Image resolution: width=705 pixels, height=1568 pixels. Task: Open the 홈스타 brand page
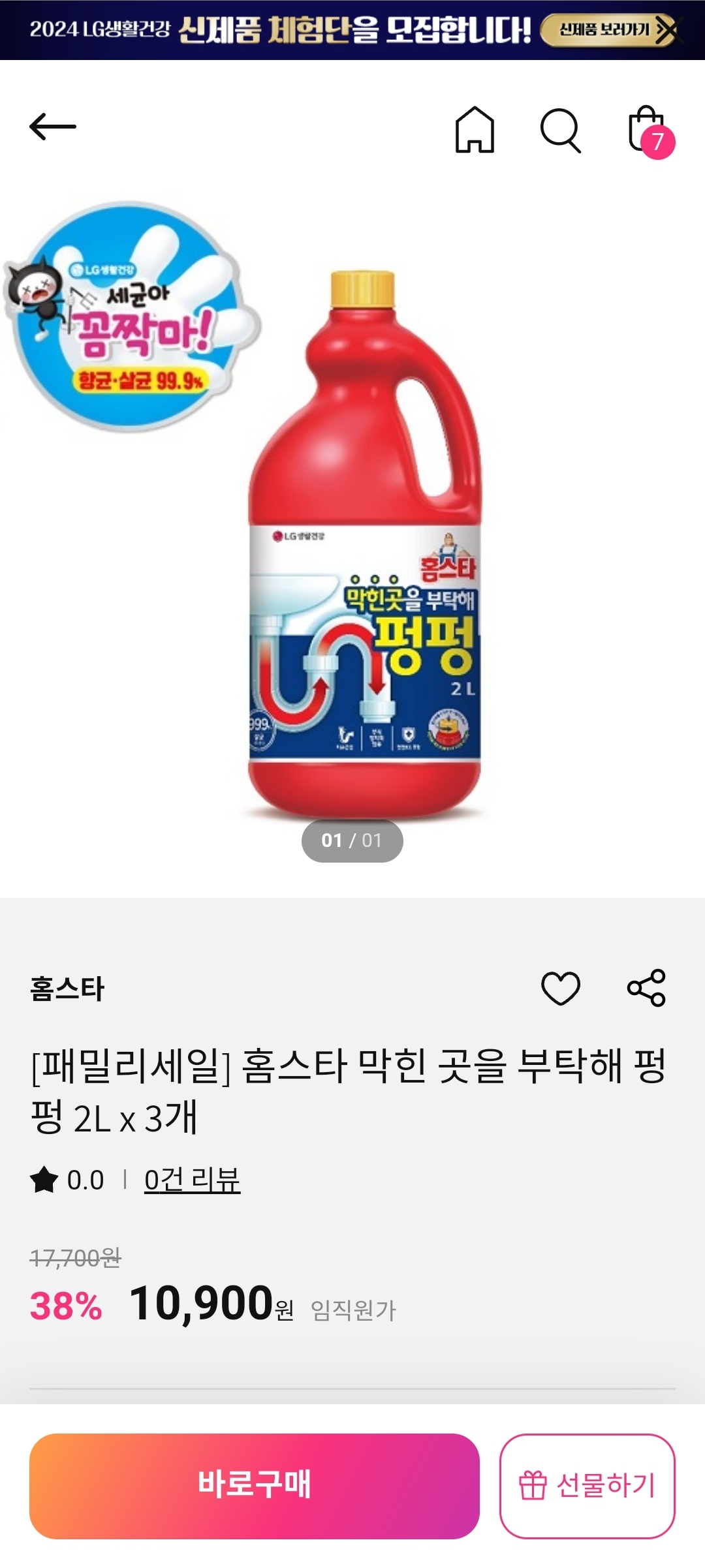pyautogui.click(x=67, y=989)
